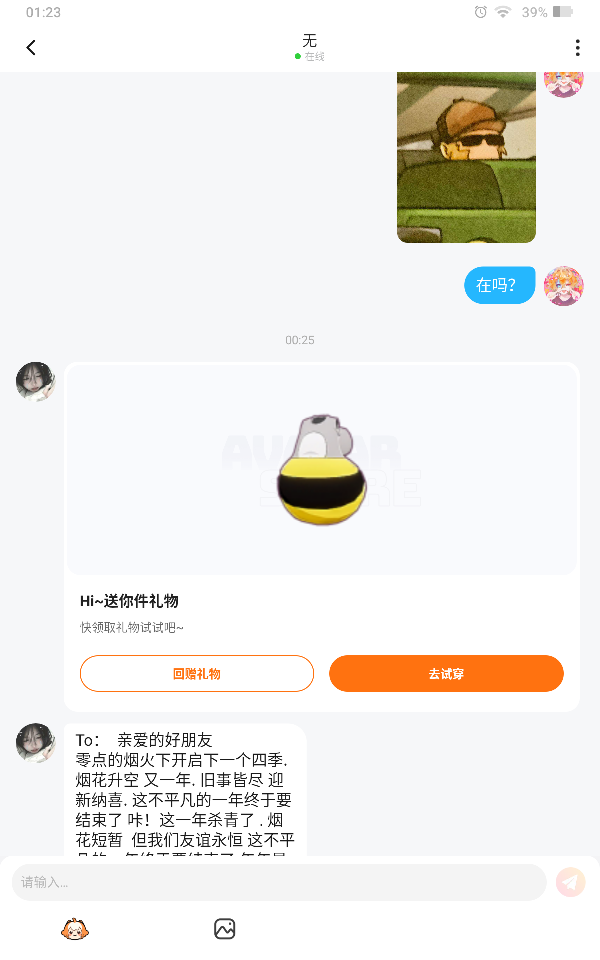View the sent cartoon image
This screenshot has height=960, width=600.
tap(466, 157)
